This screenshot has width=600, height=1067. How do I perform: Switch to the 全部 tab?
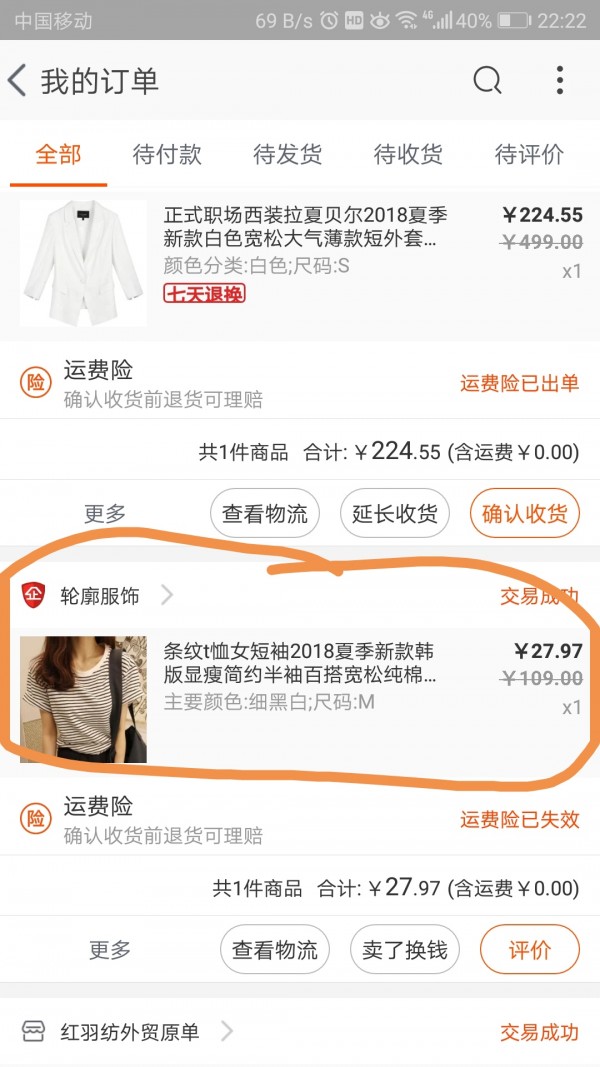coord(58,154)
